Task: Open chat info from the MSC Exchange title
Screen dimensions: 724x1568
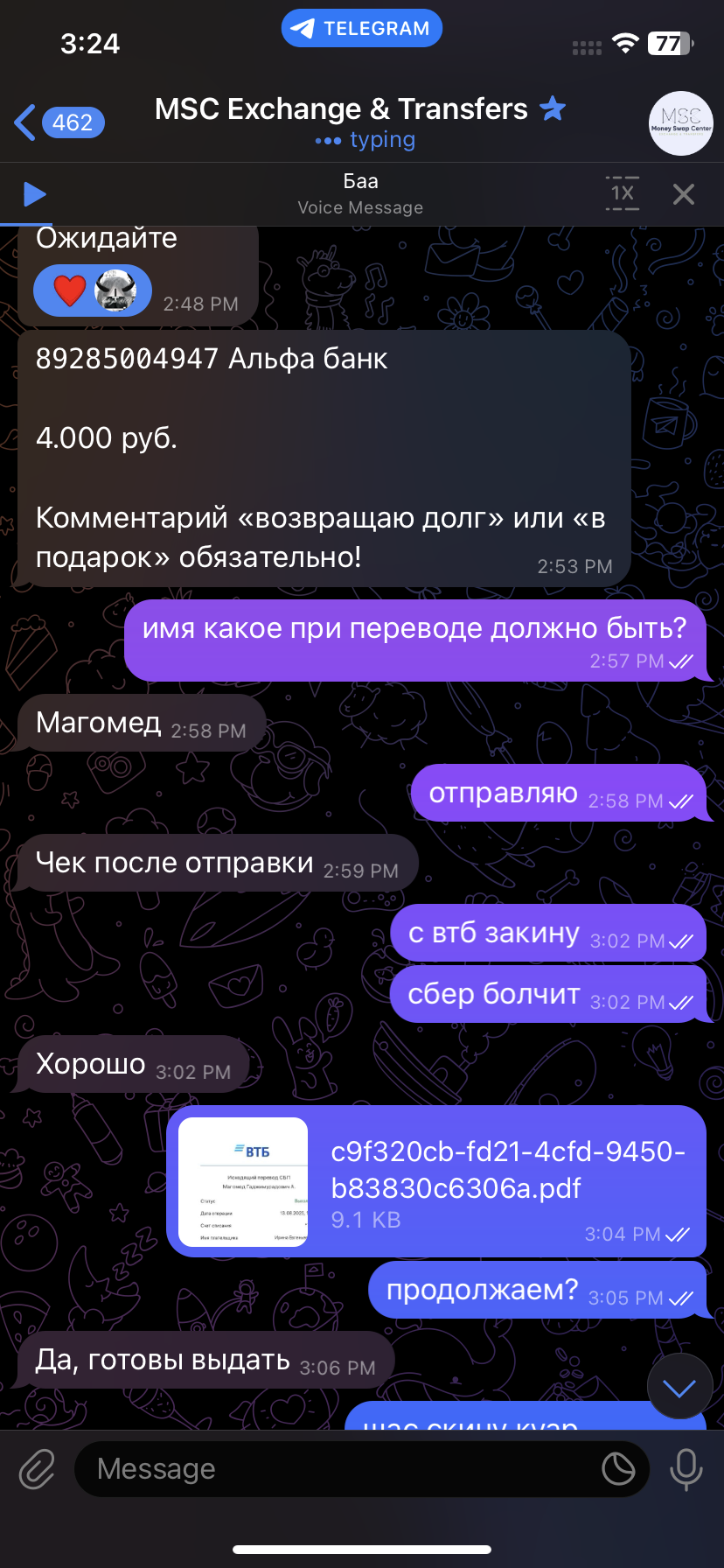Action: click(341, 109)
